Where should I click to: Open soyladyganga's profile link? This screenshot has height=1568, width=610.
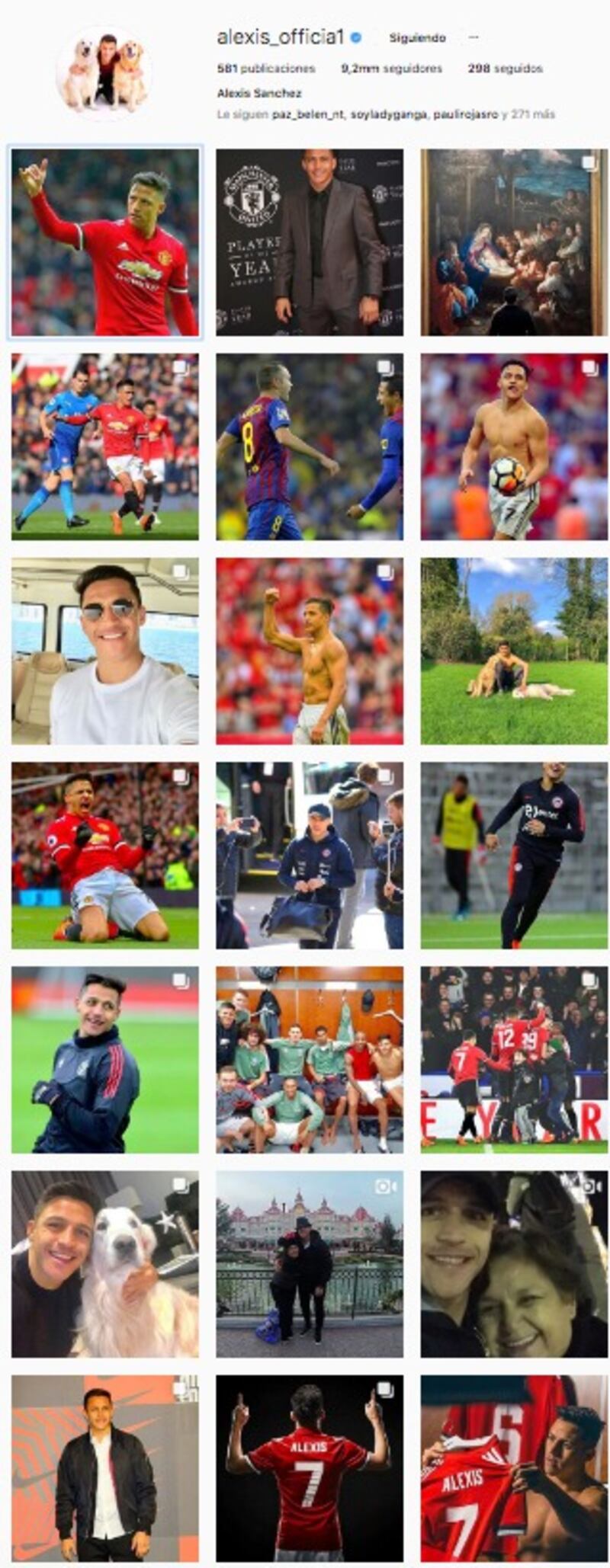tap(388, 114)
